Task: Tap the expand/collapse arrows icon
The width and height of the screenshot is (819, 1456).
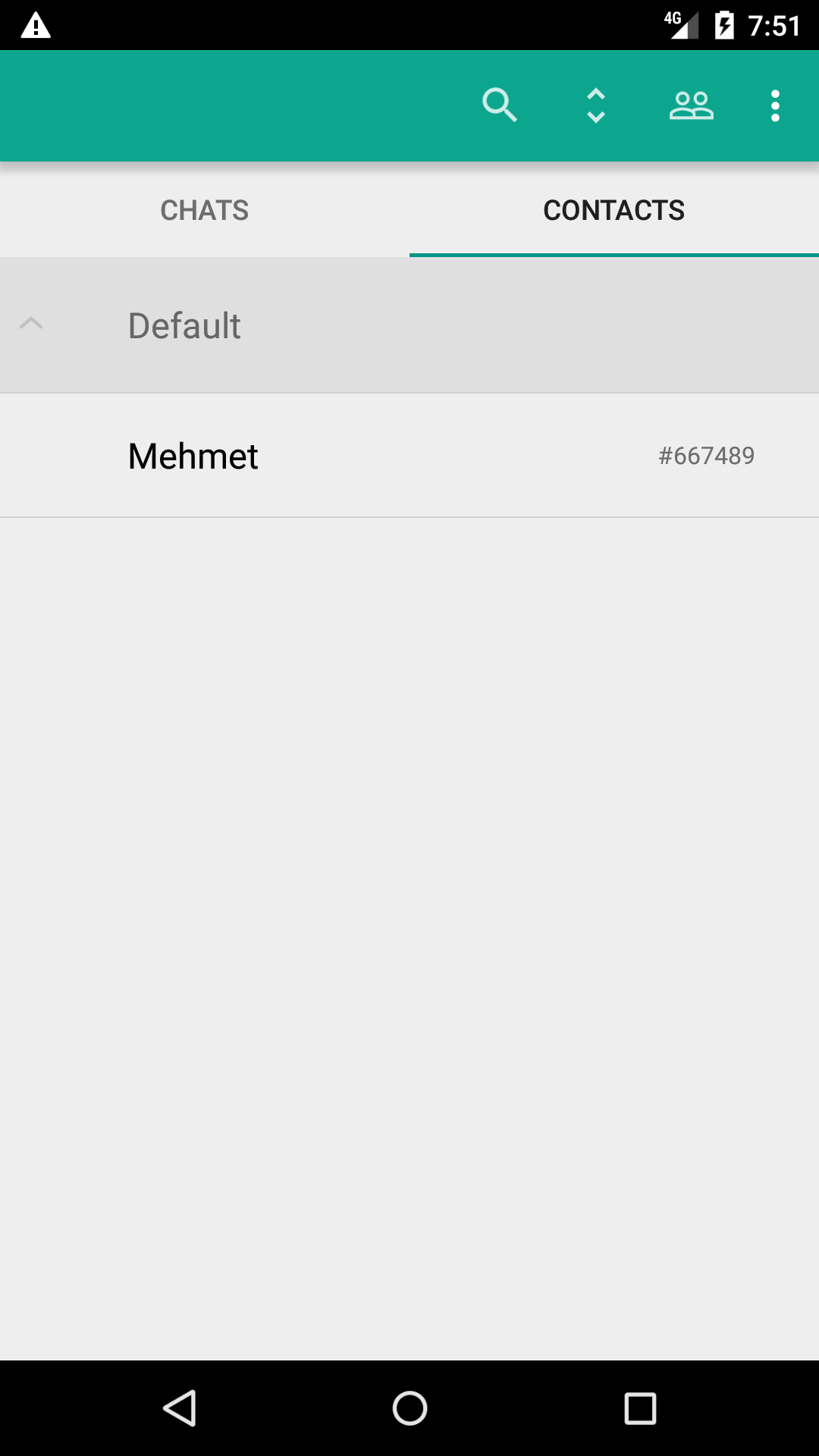Action: [596, 105]
